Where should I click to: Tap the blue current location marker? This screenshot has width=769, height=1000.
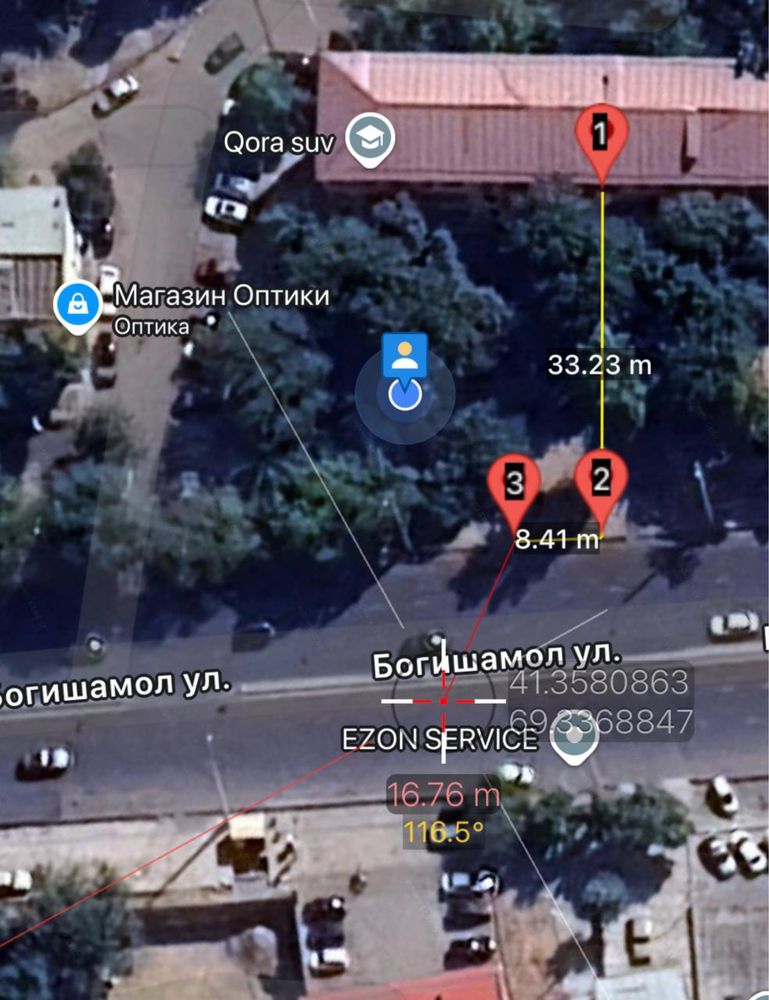(x=405, y=392)
